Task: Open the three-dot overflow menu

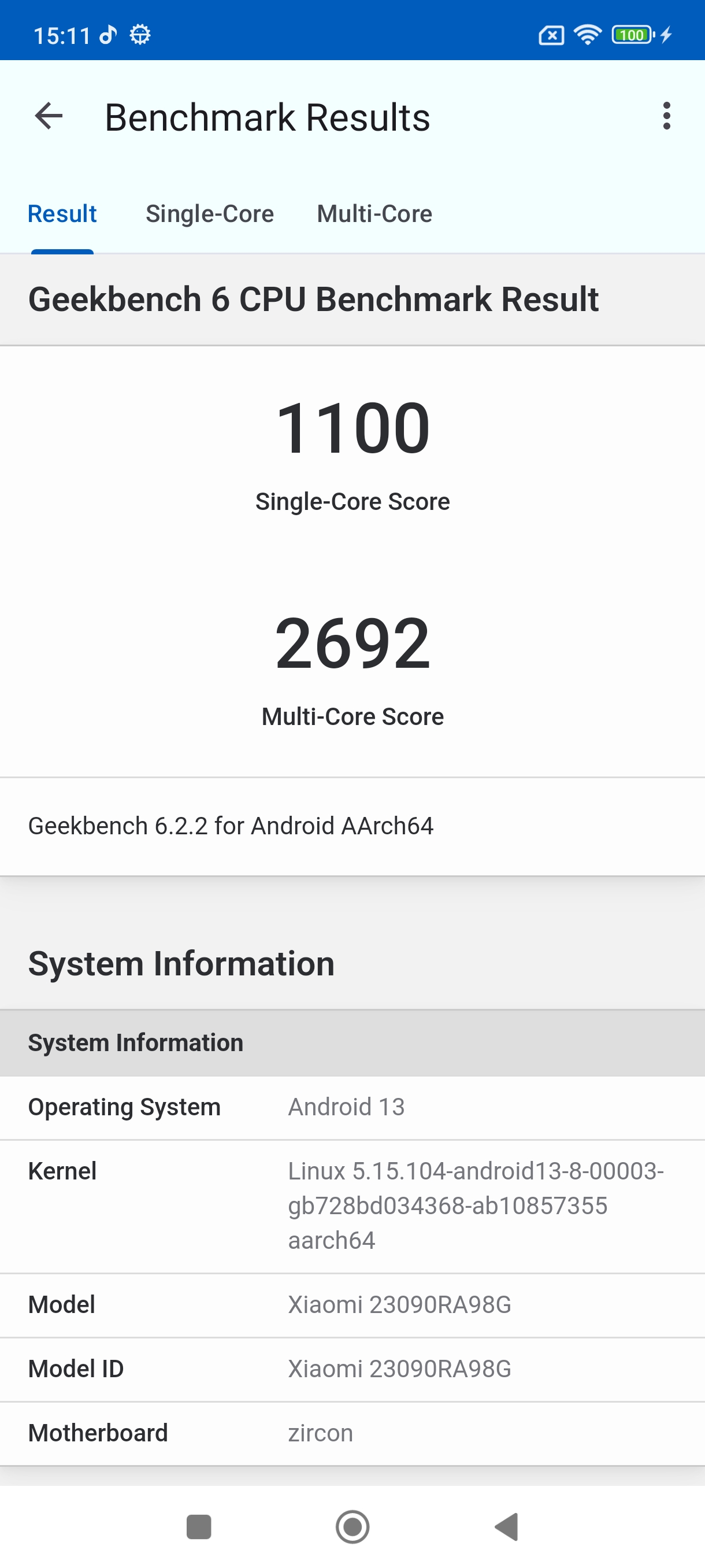Action: pos(667,116)
